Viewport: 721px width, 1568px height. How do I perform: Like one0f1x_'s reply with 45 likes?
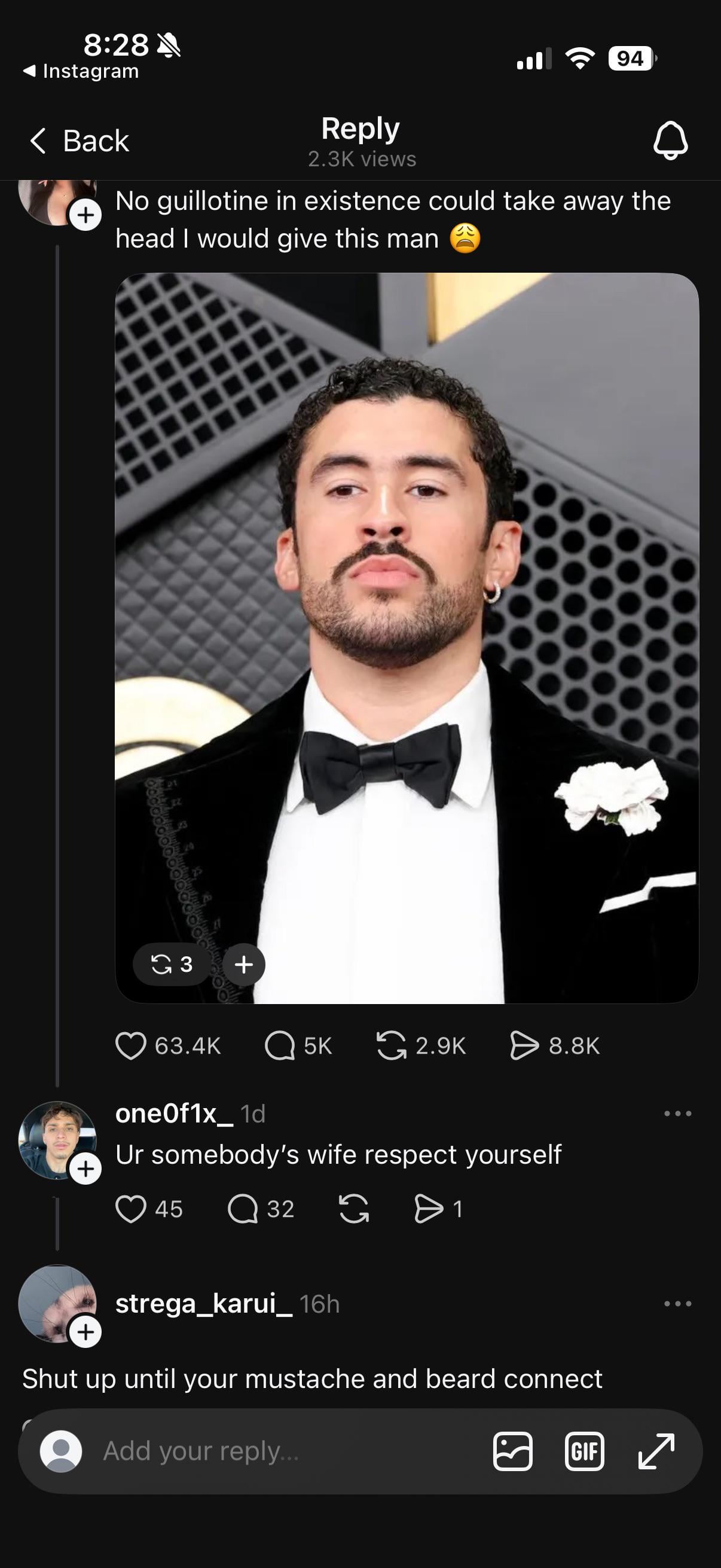point(131,1209)
